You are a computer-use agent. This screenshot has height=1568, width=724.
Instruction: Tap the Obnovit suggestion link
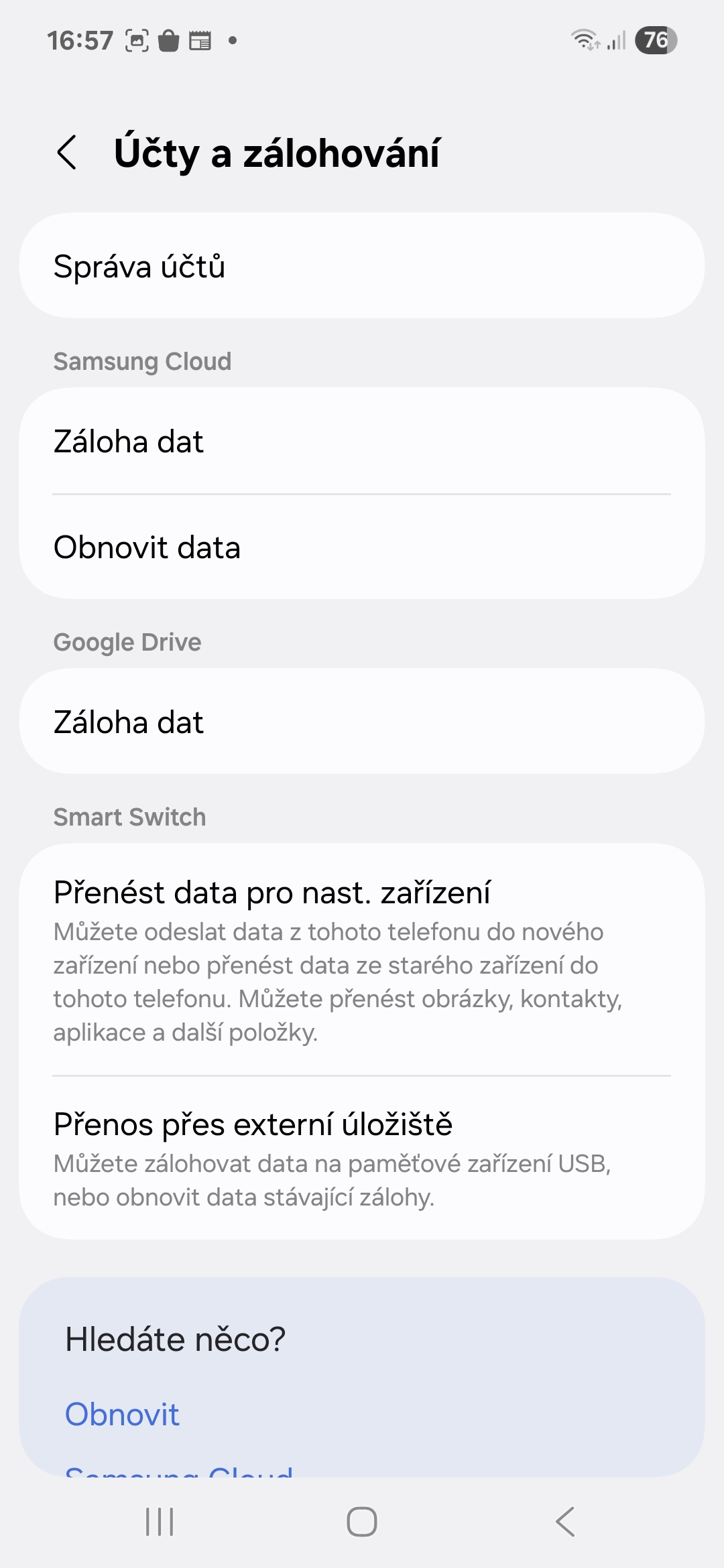pyautogui.click(x=122, y=1414)
